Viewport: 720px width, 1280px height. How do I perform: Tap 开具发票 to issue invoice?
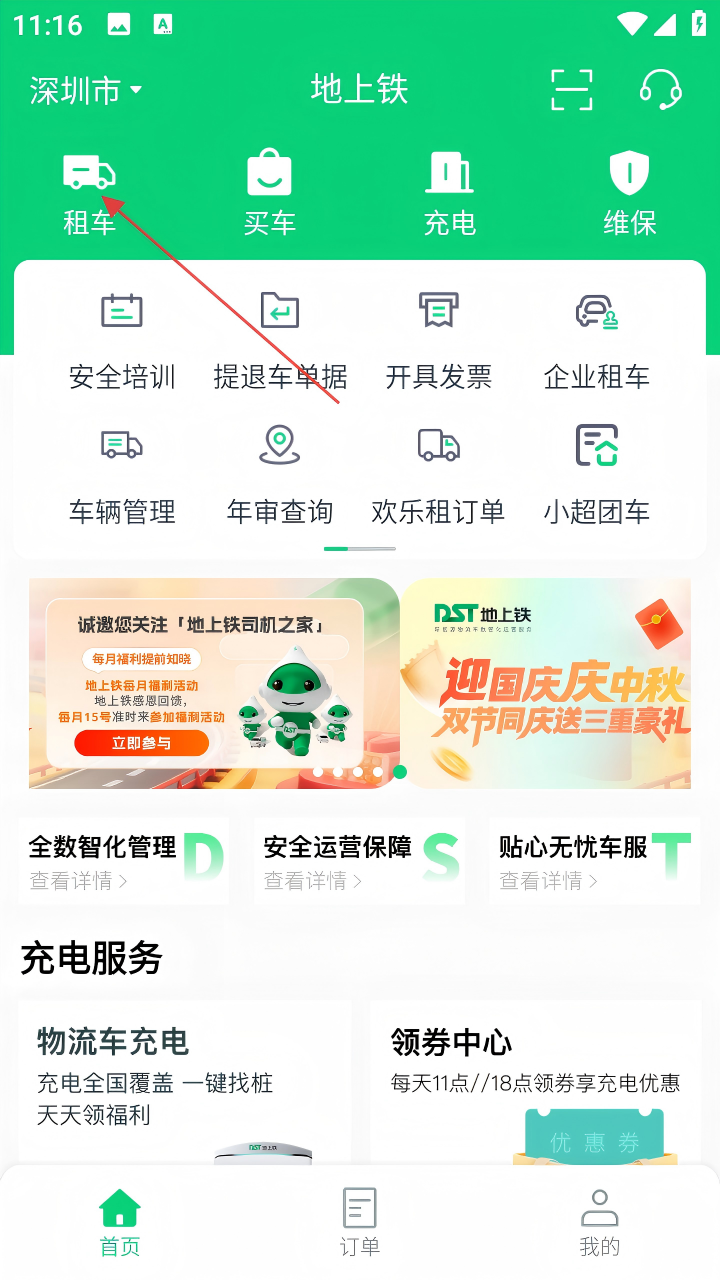(x=438, y=340)
